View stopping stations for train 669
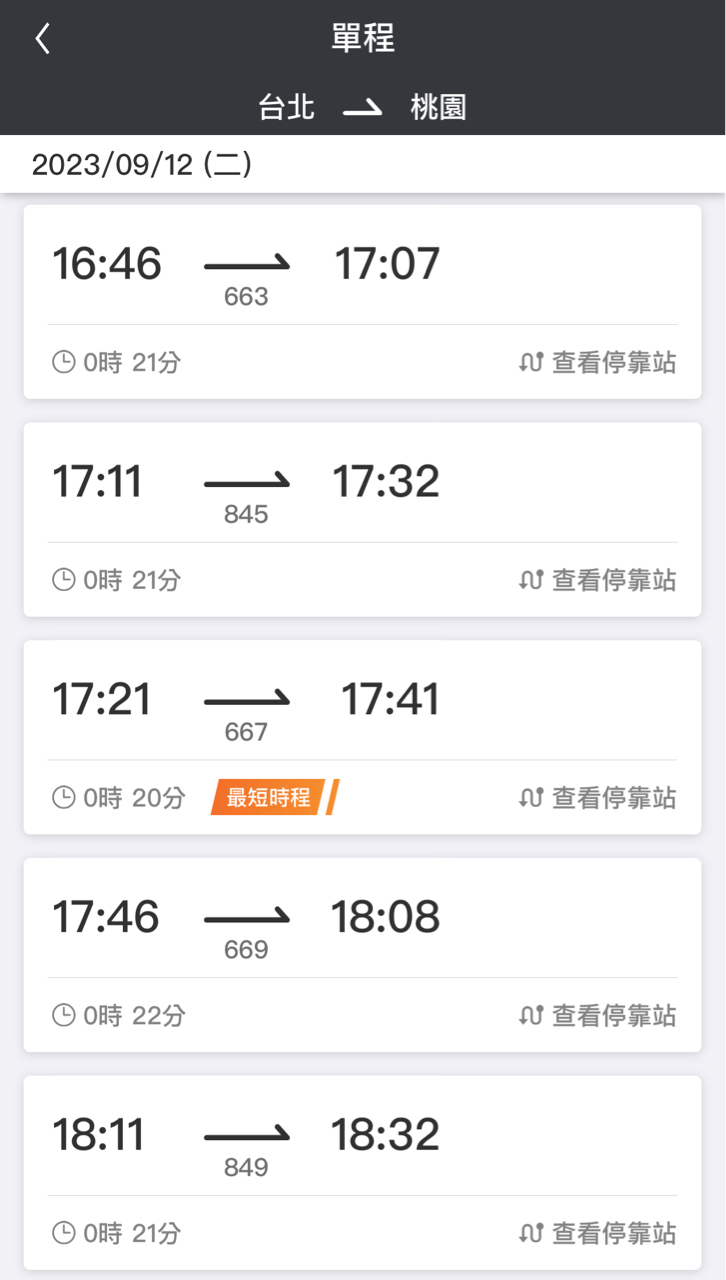Viewport: 726px width, 1280px height. (x=598, y=1016)
